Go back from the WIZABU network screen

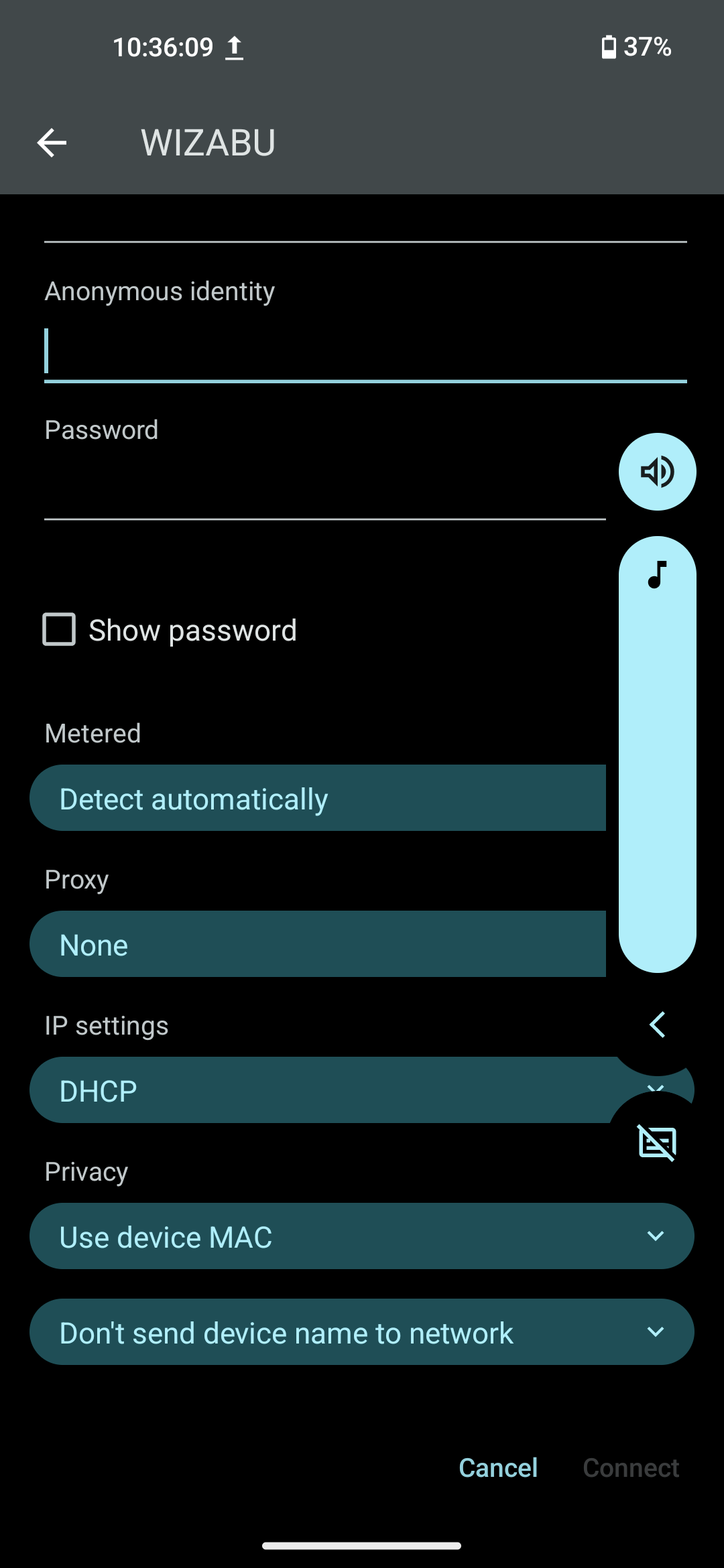52,143
